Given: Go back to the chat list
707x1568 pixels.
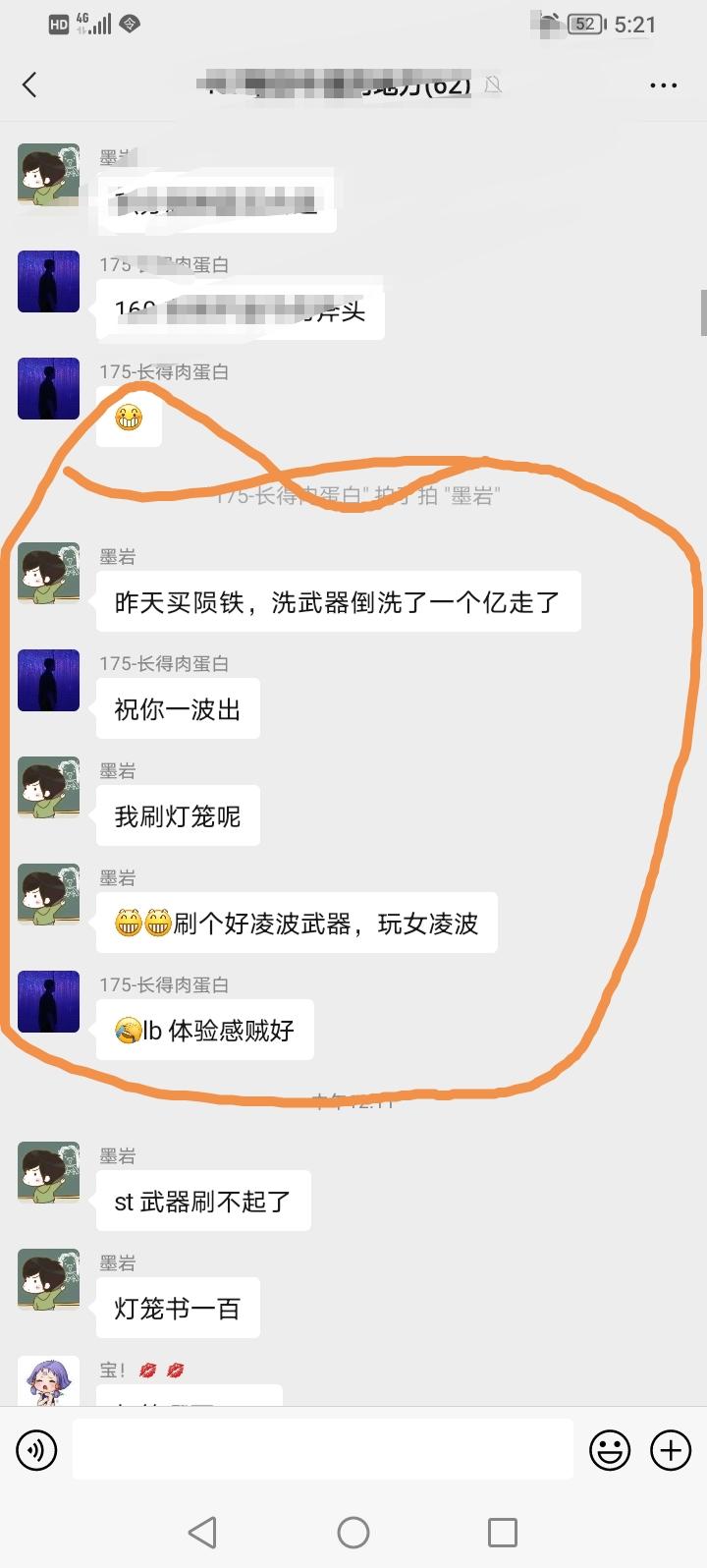Looking at the screenshot, I should (x=30, y=85).
